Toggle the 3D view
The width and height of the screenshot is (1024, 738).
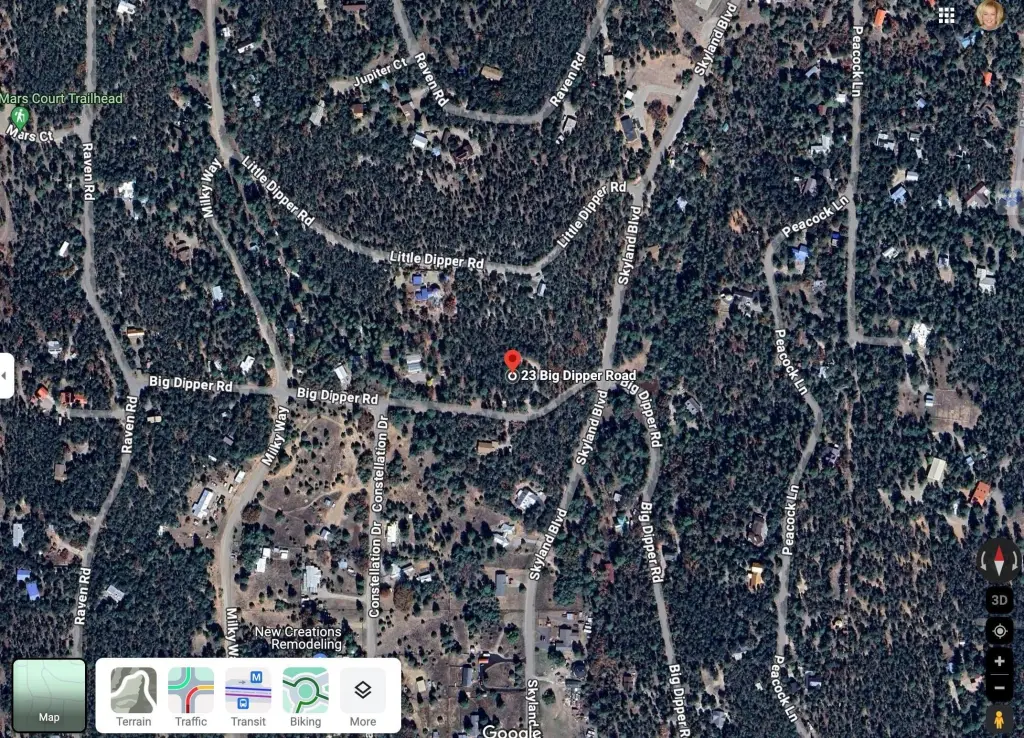(998, 600)
